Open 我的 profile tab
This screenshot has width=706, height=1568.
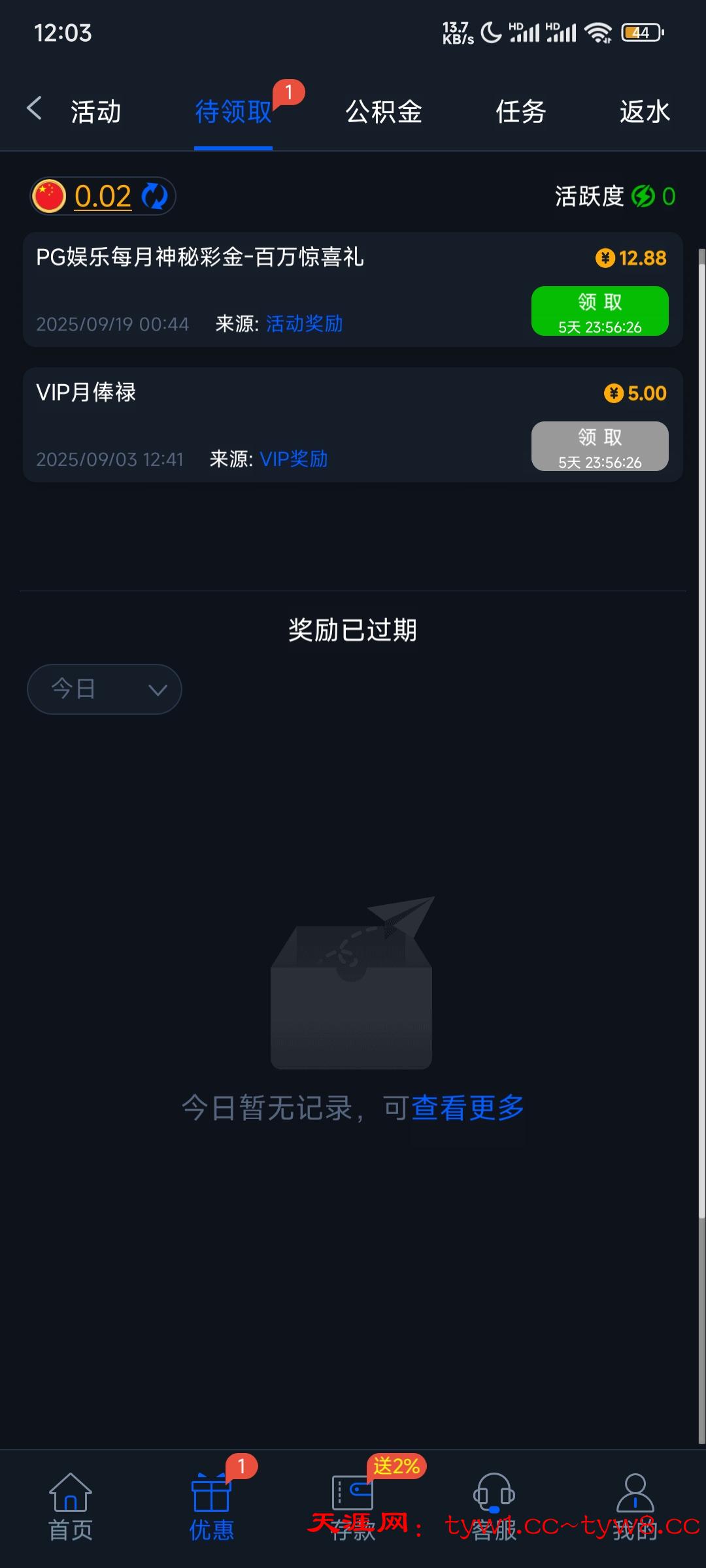tap(635, 1507)
